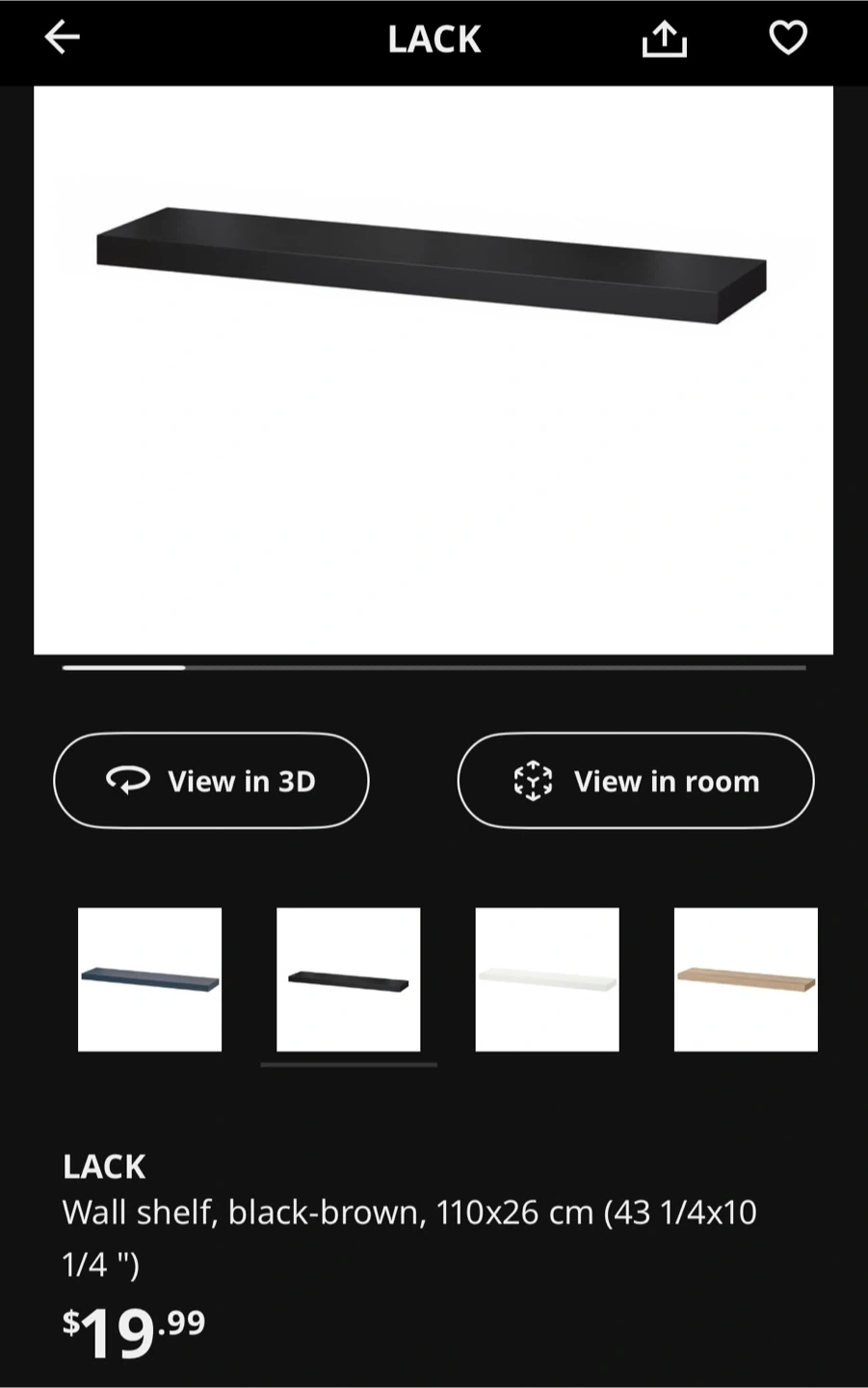This screenshot has height=1388, width=868.
Task: Open the View in 3D mode
Action: click(x=211, y=781)
